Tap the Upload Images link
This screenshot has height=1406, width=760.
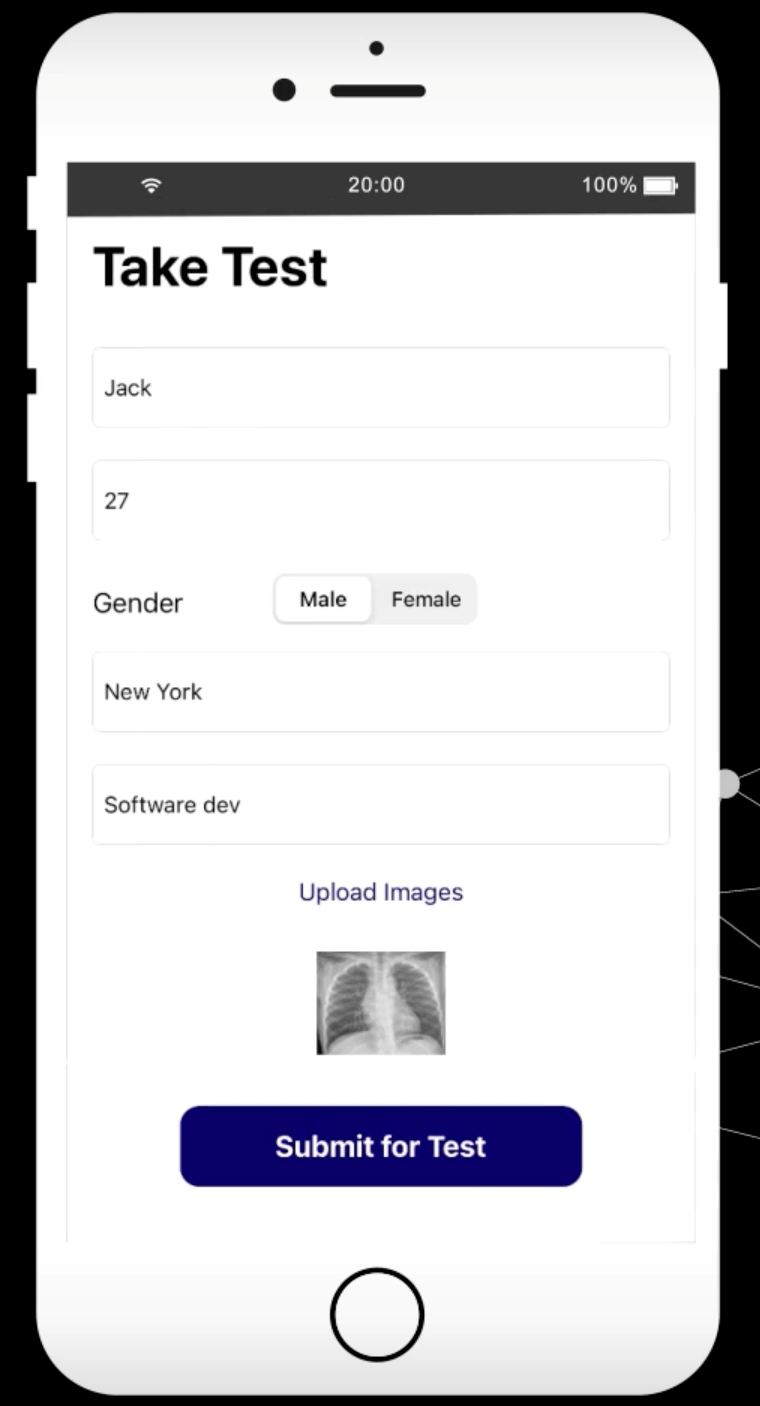[x=381, y=892]
